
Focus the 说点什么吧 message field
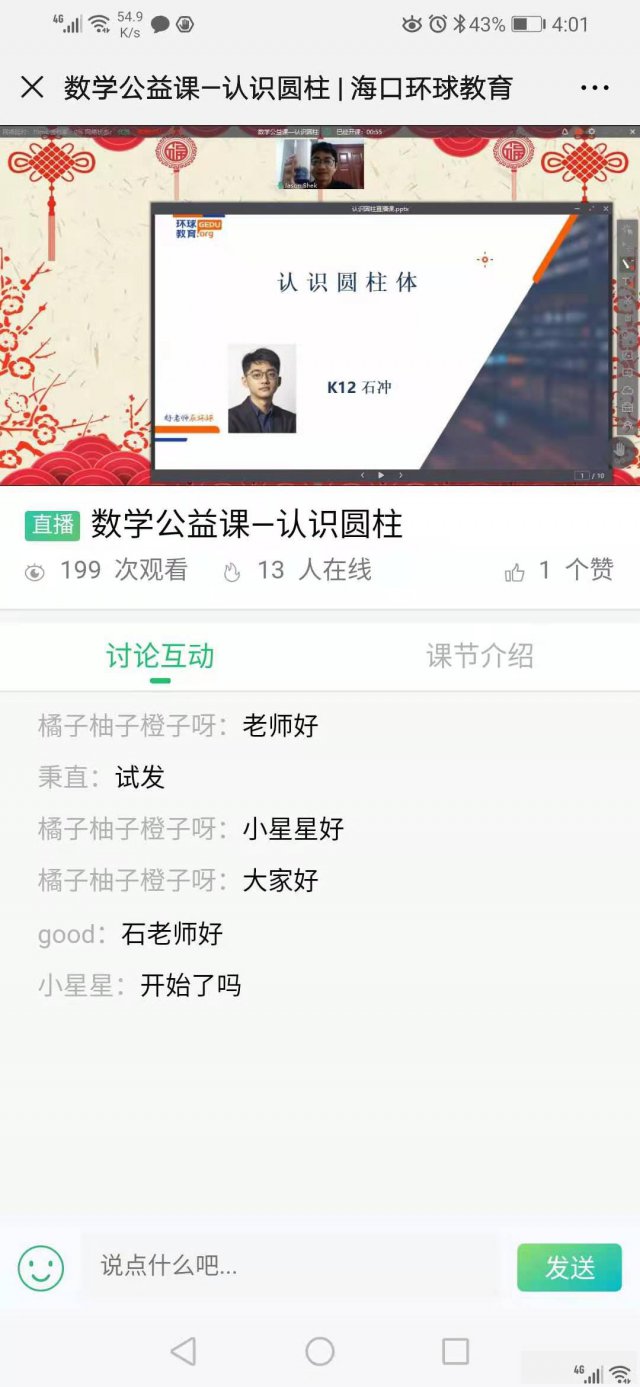pos(290,1267)
